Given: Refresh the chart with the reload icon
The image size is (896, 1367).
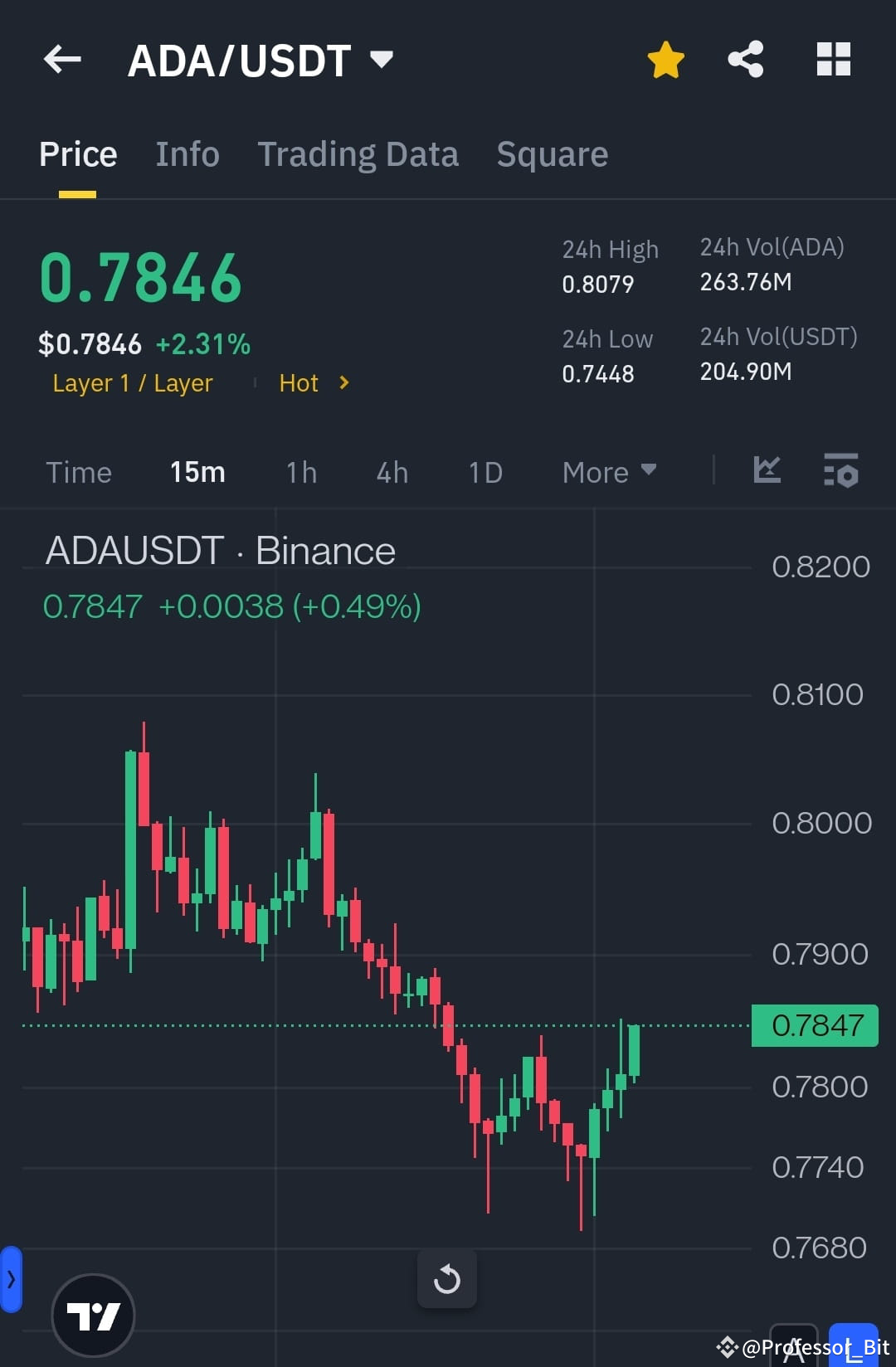Looking at the screenshot, I should [447, 1278].
